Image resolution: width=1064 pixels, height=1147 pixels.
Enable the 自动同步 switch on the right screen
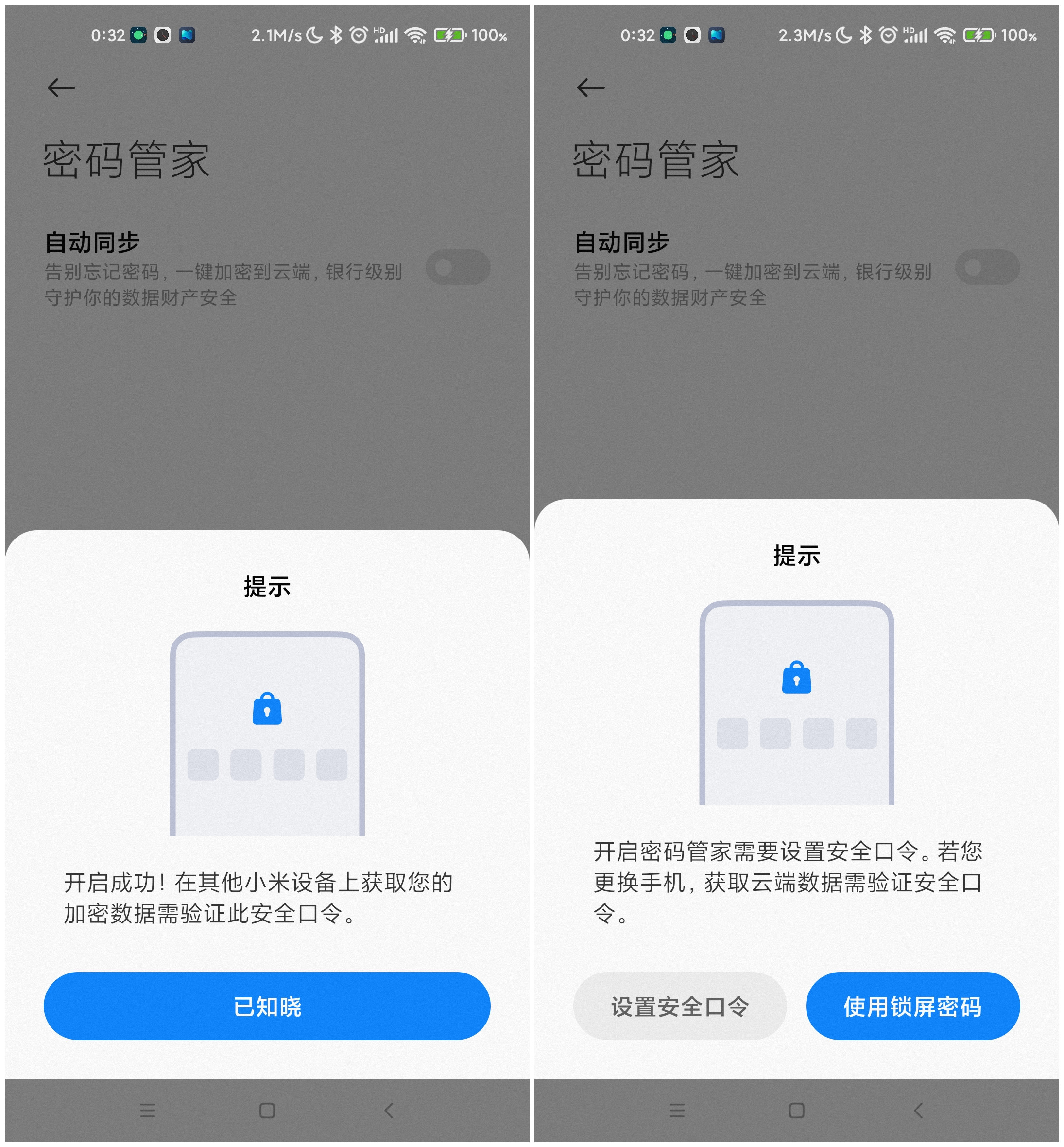point(989,267)
